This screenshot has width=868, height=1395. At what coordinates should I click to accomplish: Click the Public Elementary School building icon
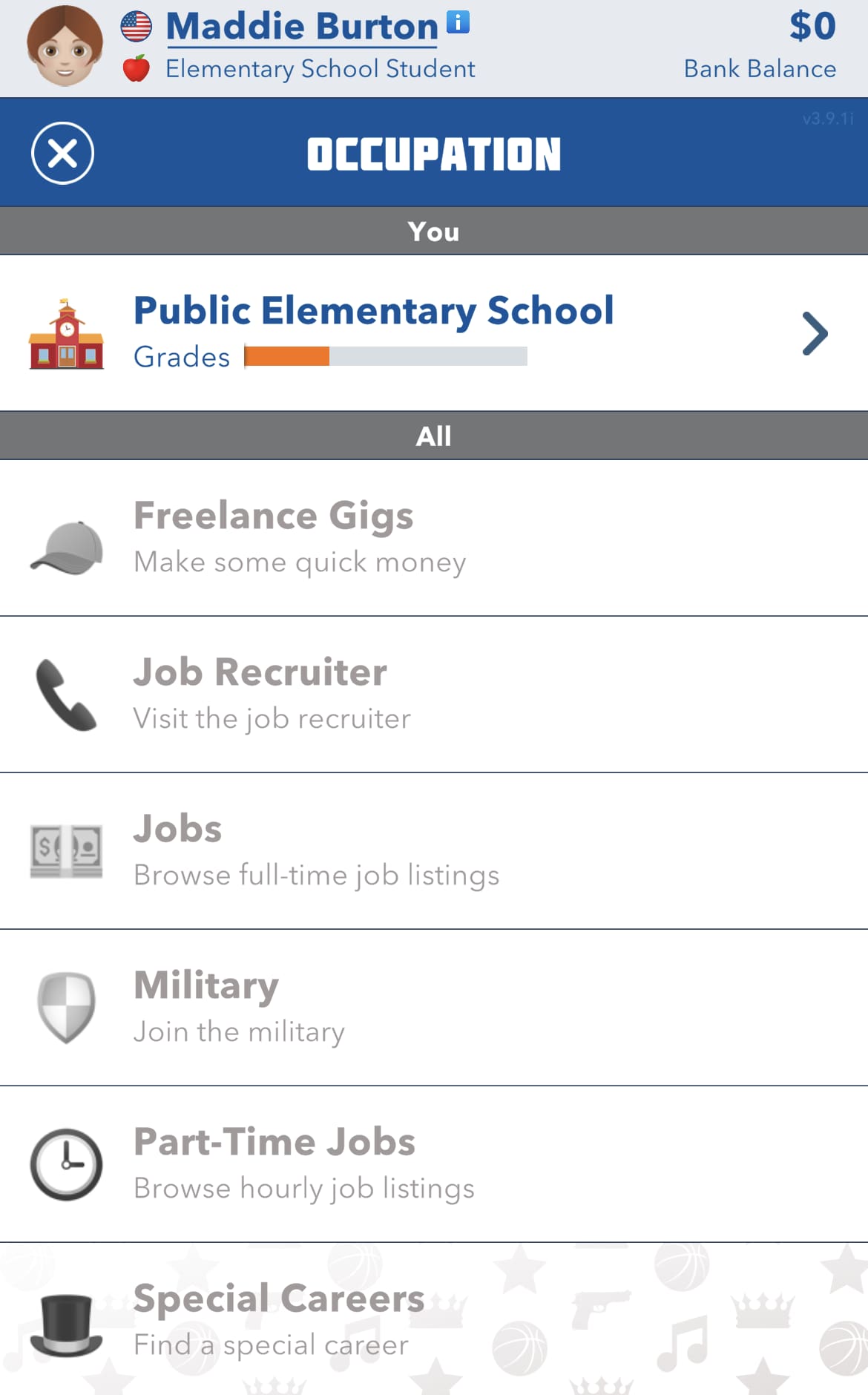pyautogui.click(x=65, y=333)
